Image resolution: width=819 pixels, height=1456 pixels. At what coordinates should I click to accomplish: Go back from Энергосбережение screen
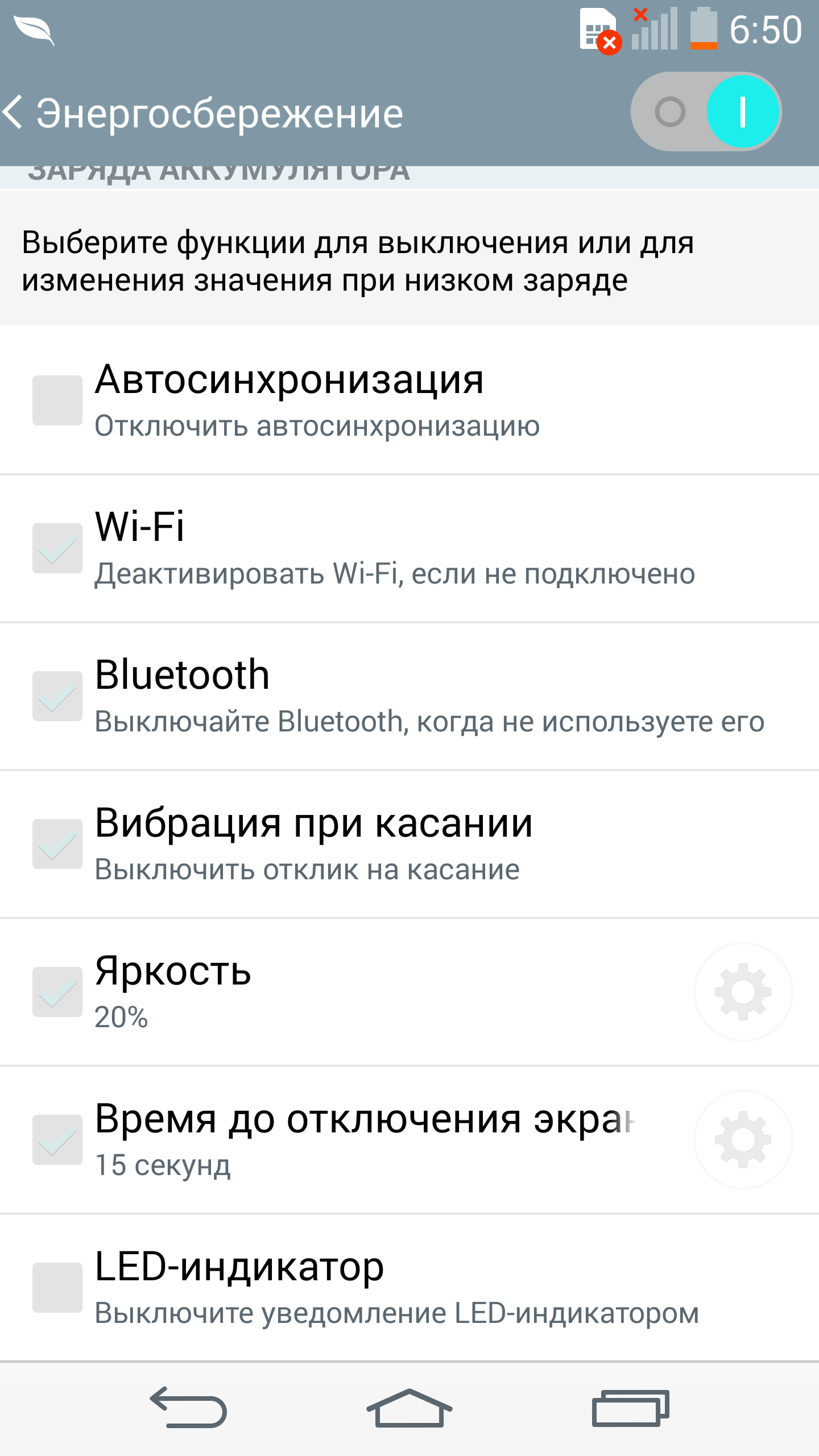(14, 112)
